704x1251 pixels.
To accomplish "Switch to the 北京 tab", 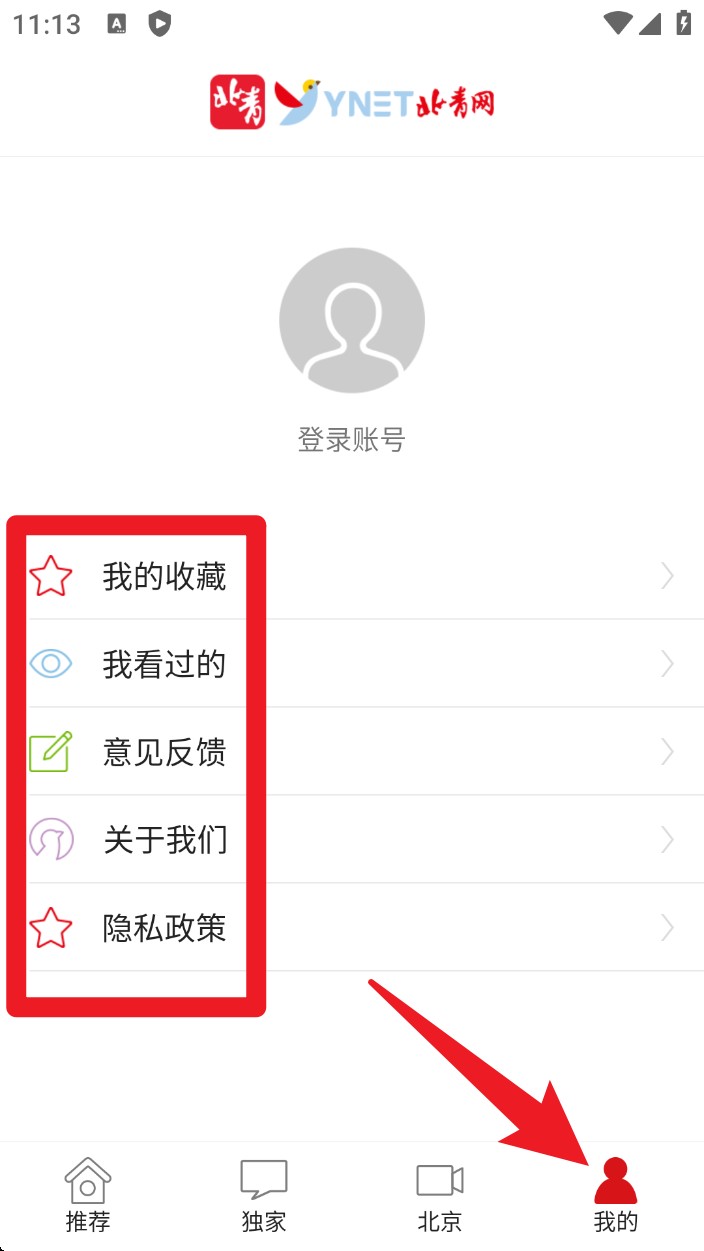I will (x=440, y=1196).
